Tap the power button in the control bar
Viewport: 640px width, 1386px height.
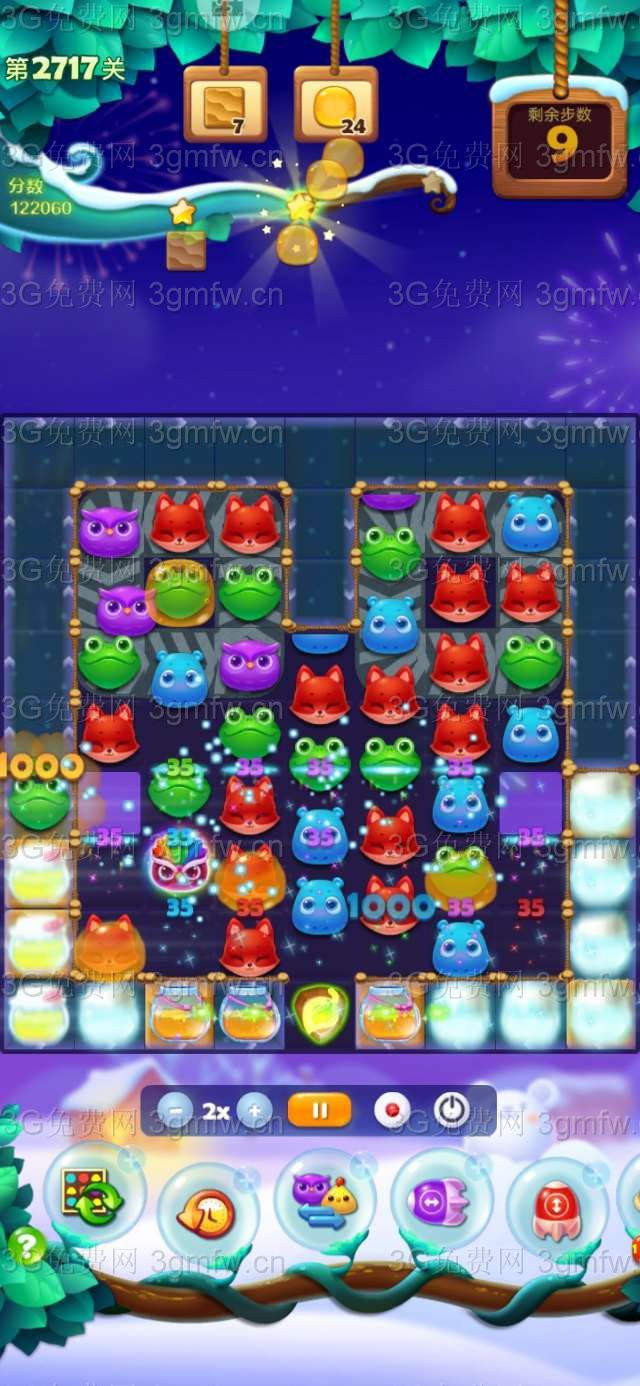pyautogui.click(x=452, y=1110)
